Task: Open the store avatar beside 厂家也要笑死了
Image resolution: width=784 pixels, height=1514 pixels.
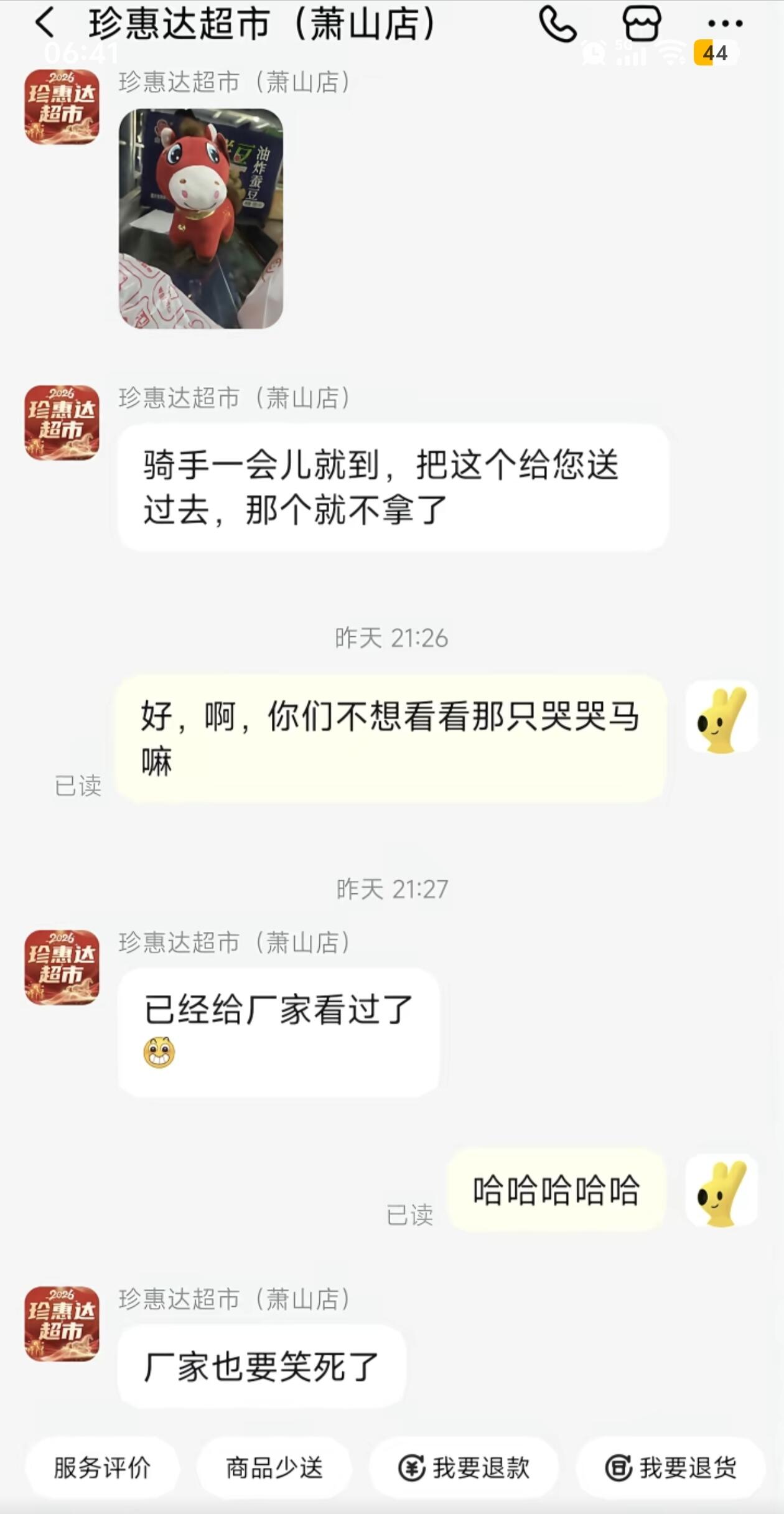Action: click(x=62, y=1323)
